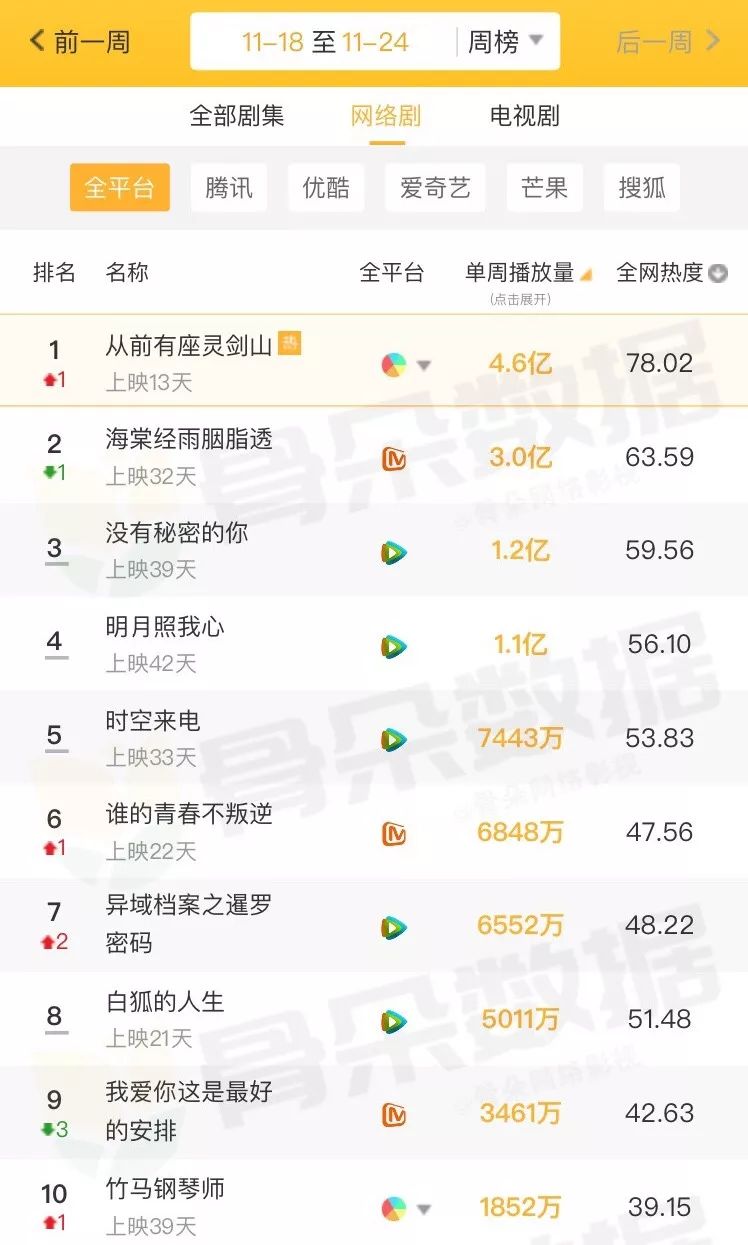Viewport: 748px width, 1245px height.
Task: Expand platform breakdown for 竹马钢琴师
Action: tap(423, 1209)
